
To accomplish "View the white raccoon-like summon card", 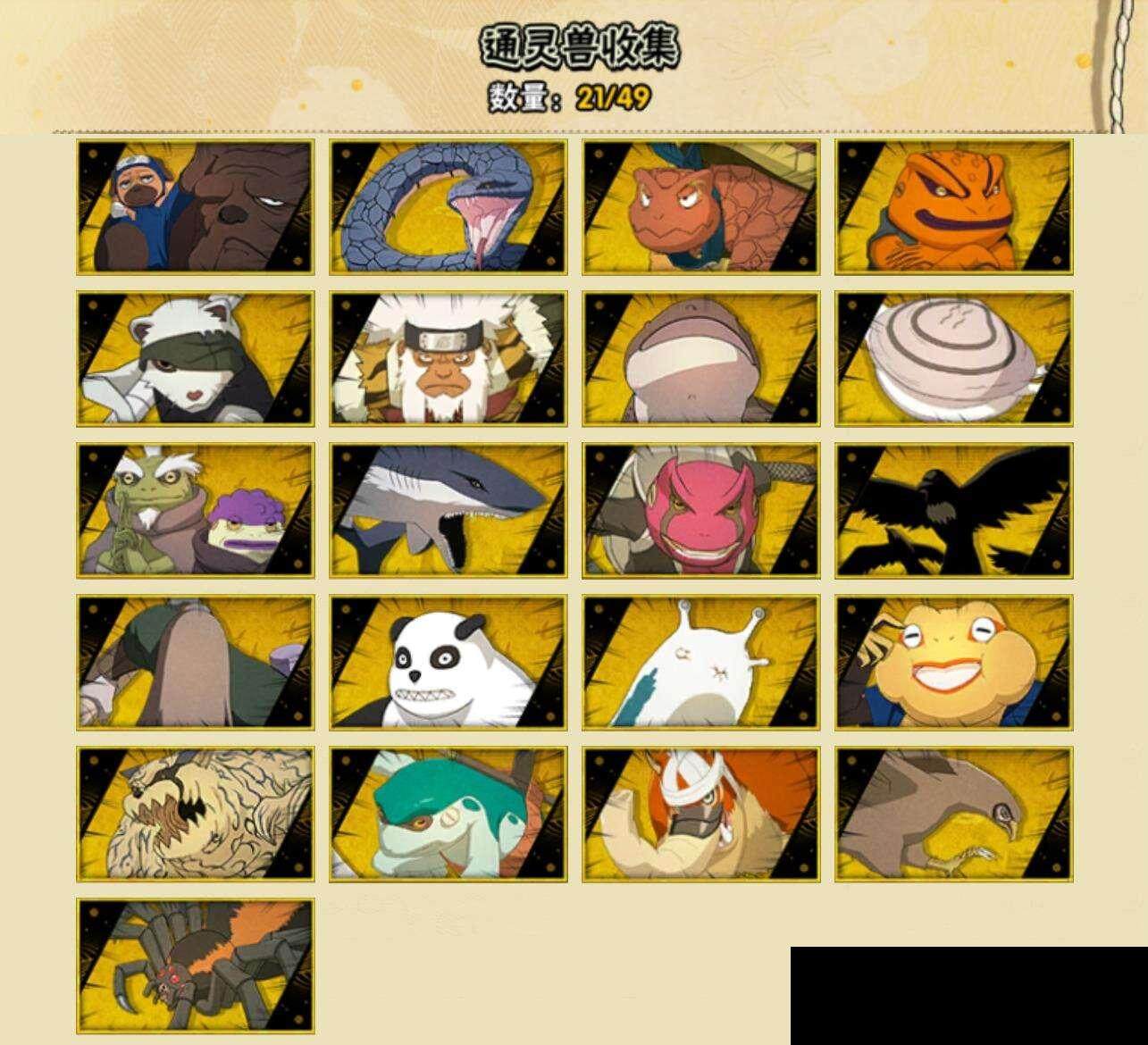I will tap(195, 359).
